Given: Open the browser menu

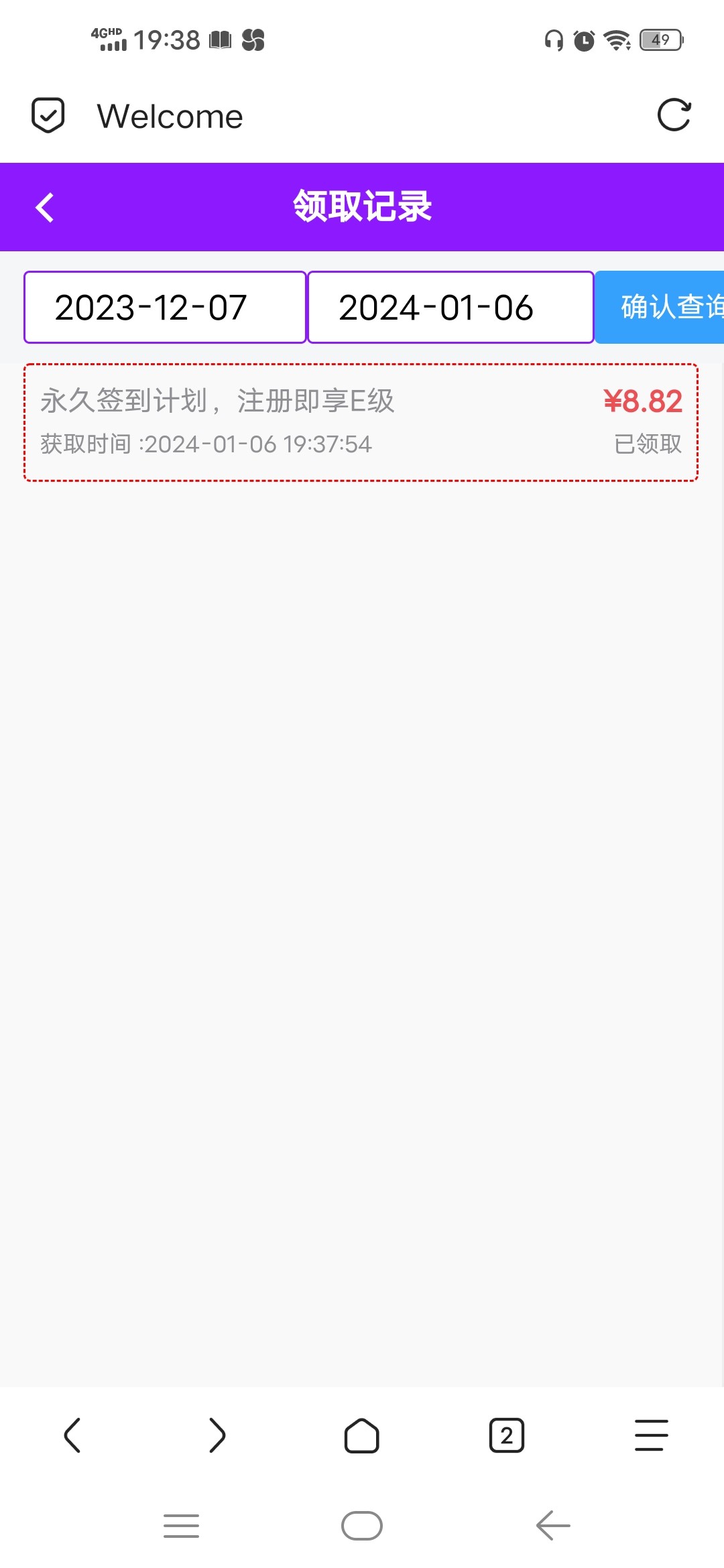Looking at the screenshot, I should point(651,1435).
